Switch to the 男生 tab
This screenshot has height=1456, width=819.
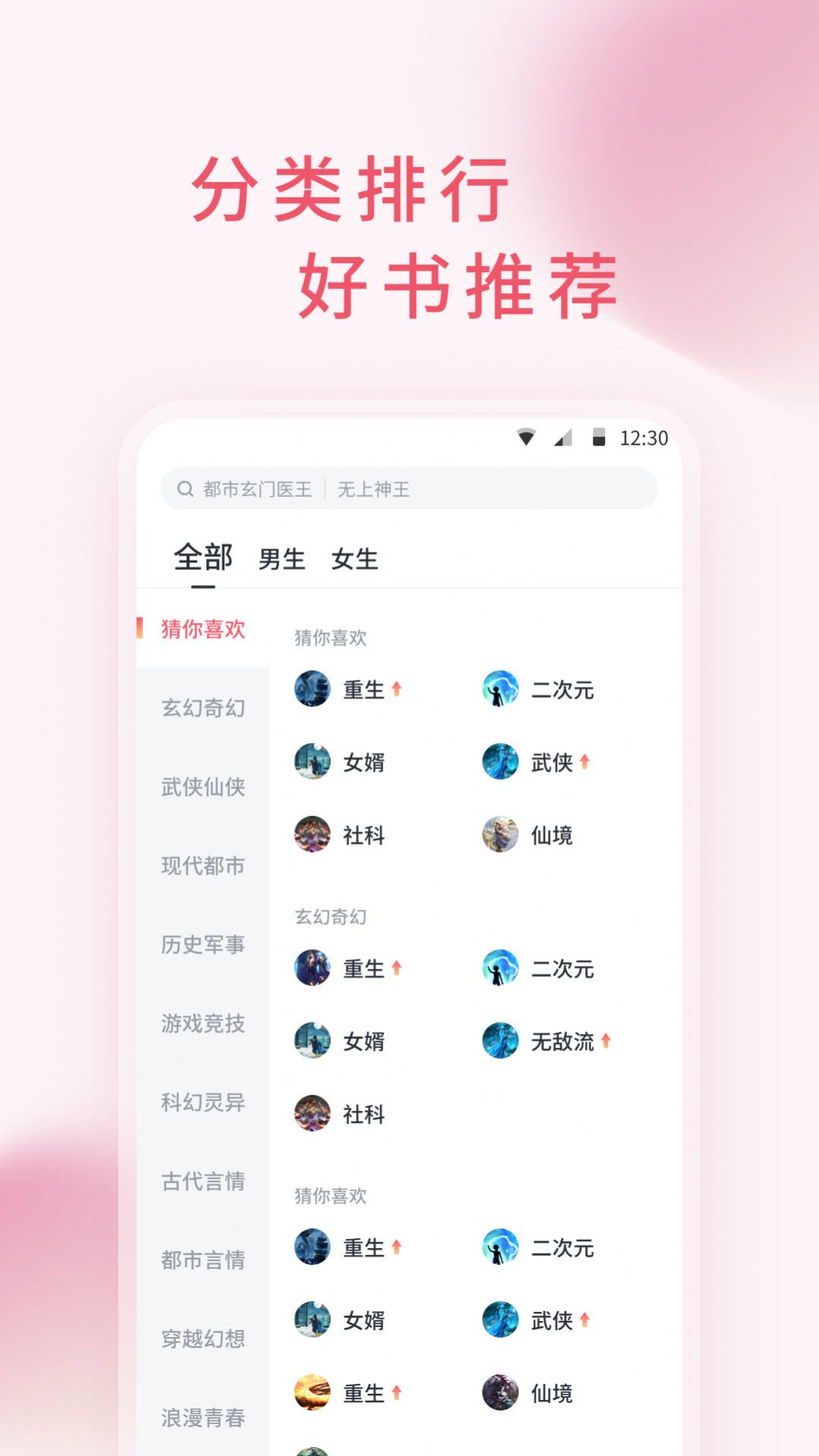coord(281,559)
